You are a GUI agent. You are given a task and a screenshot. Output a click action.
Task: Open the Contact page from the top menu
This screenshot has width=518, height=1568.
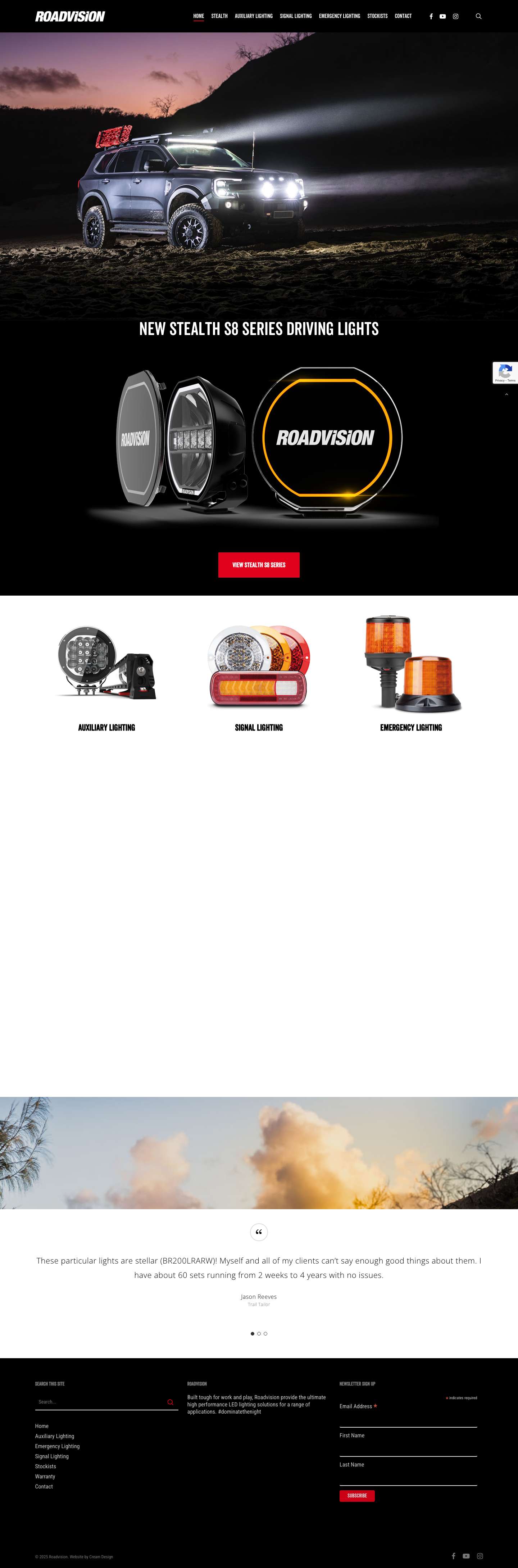point(403,17)
